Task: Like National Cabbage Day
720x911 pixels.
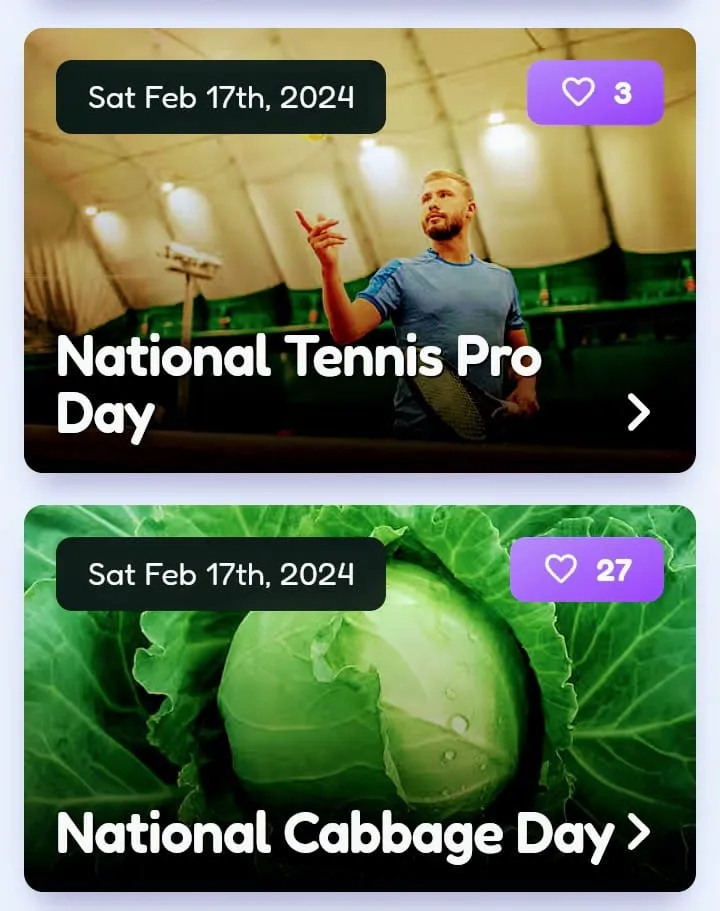Action: pyautogui.click(x=586, y=570)
